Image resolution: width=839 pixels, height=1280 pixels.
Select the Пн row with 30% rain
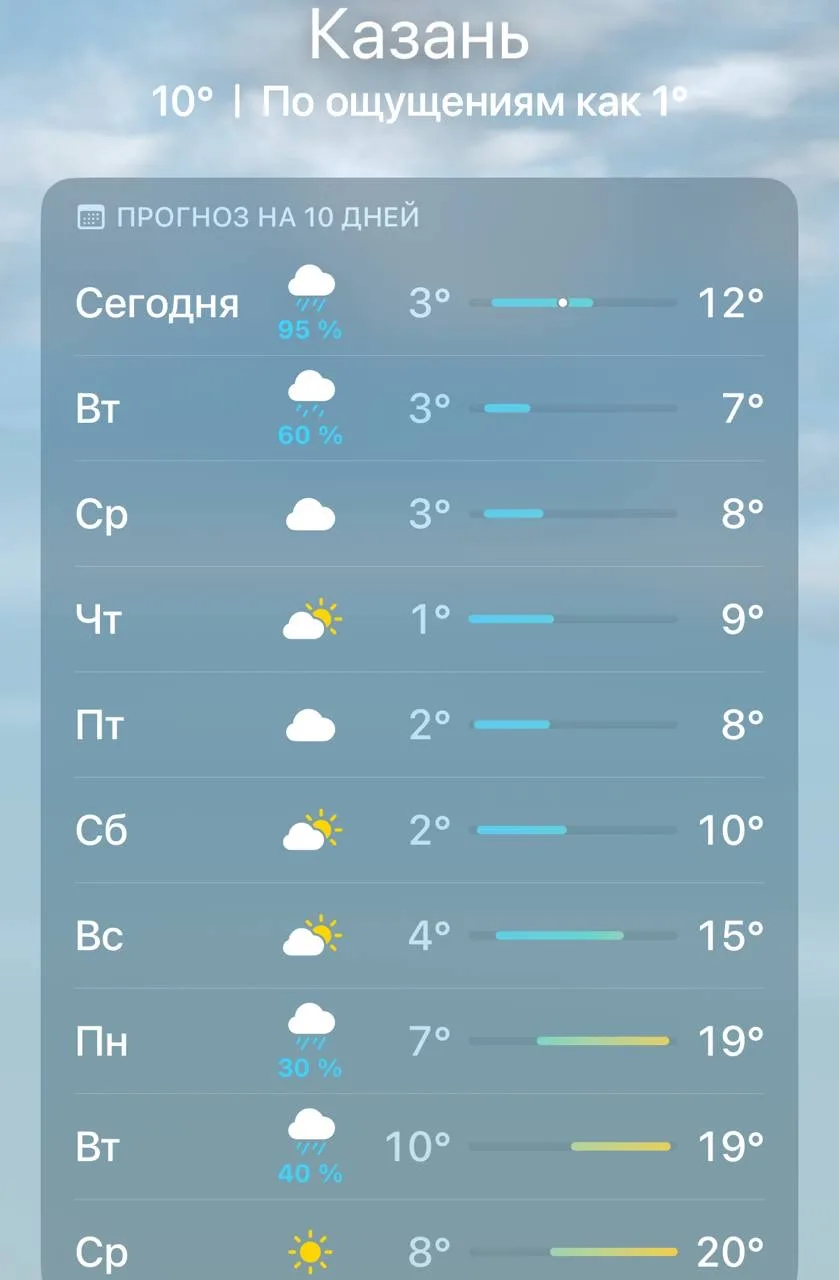pos(419,1042)
